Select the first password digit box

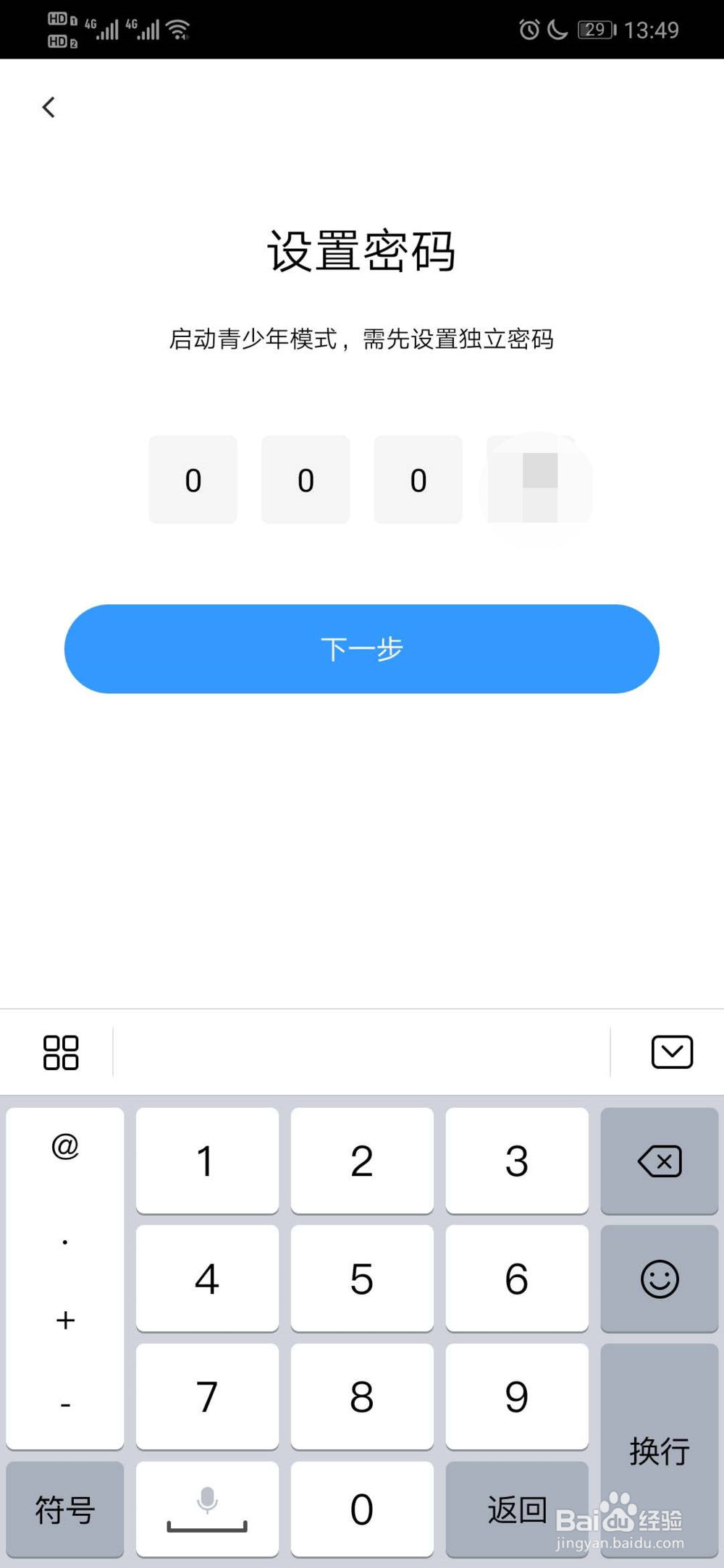193,478
